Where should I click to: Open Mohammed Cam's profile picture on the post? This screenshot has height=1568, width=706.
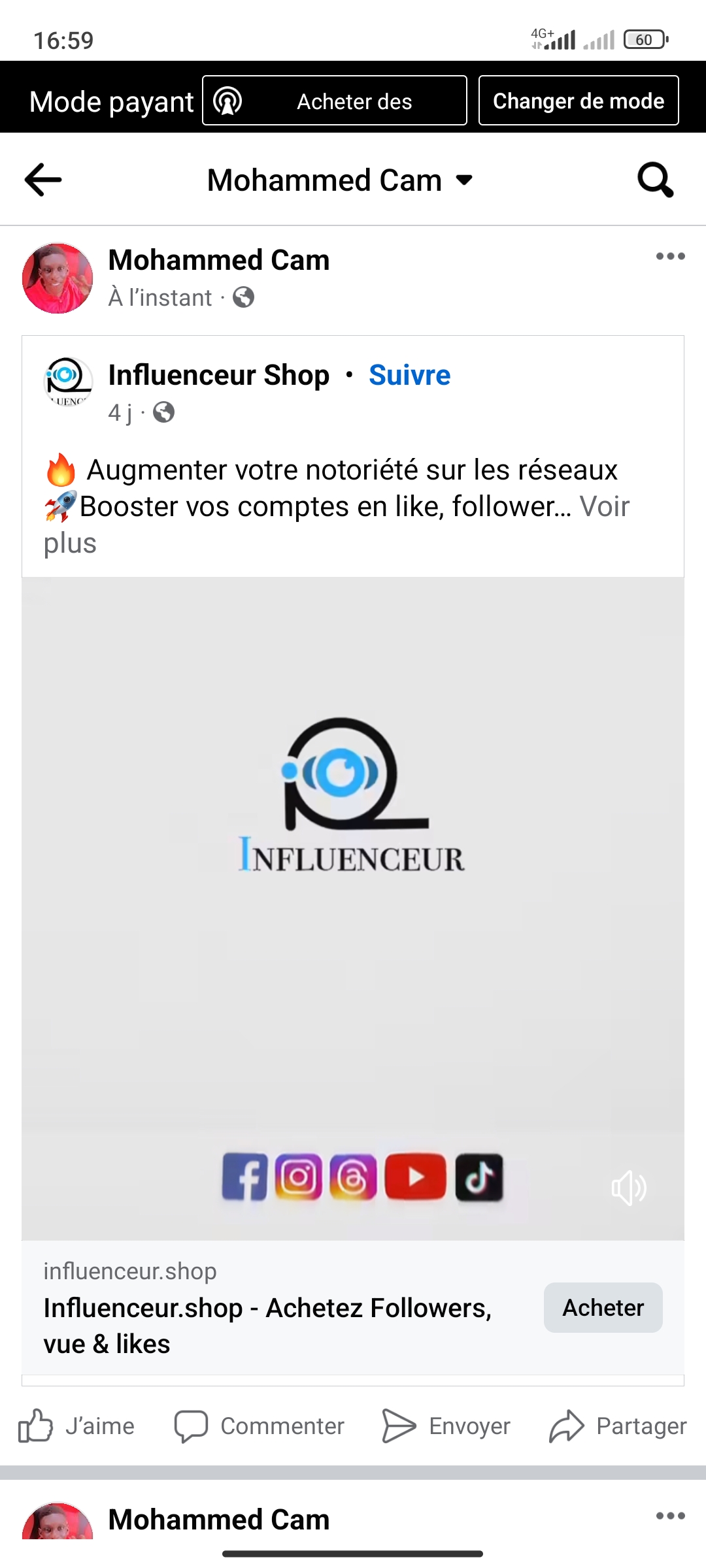58,278
